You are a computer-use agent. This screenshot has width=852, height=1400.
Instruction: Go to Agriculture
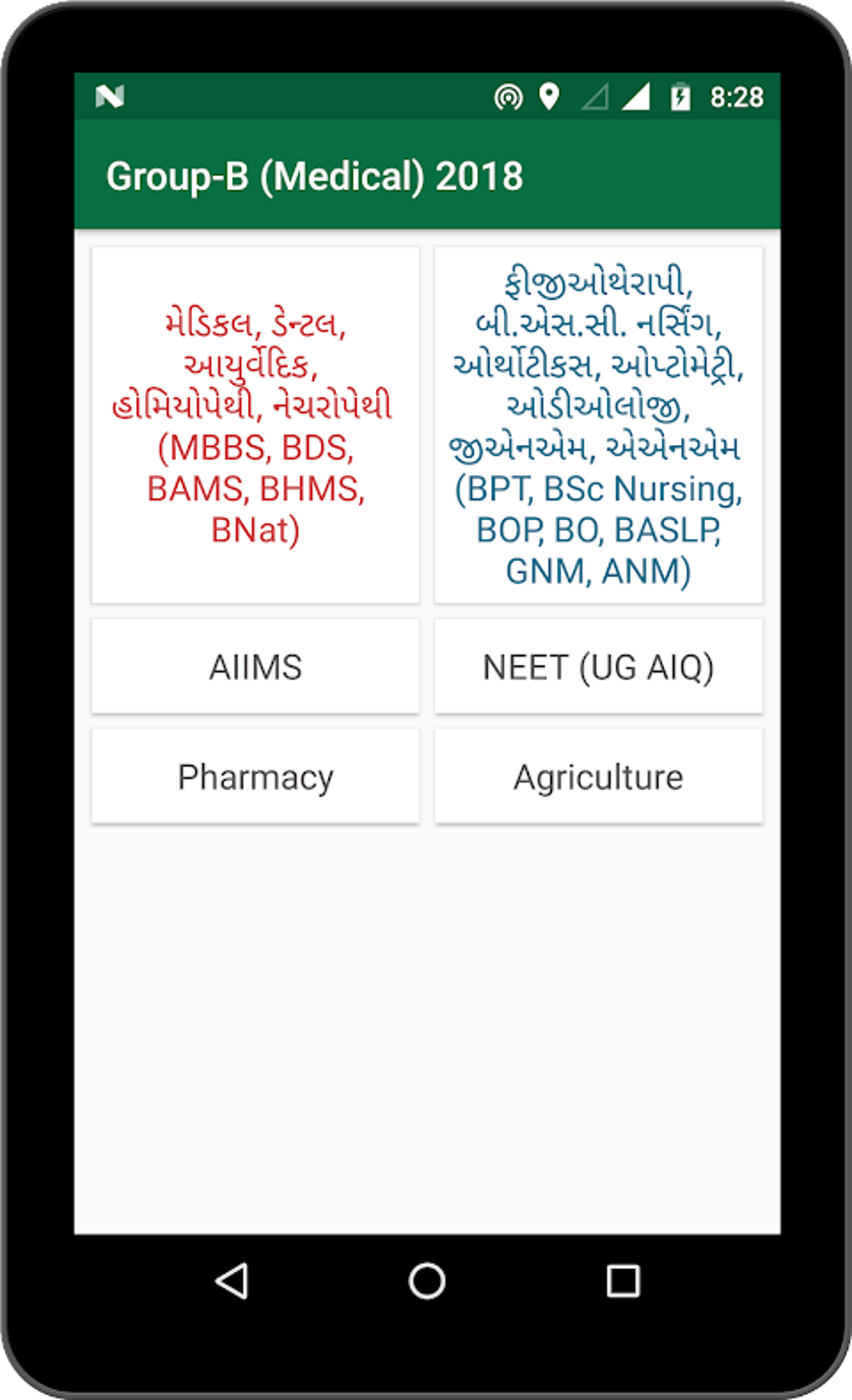[x=598, y=777]
